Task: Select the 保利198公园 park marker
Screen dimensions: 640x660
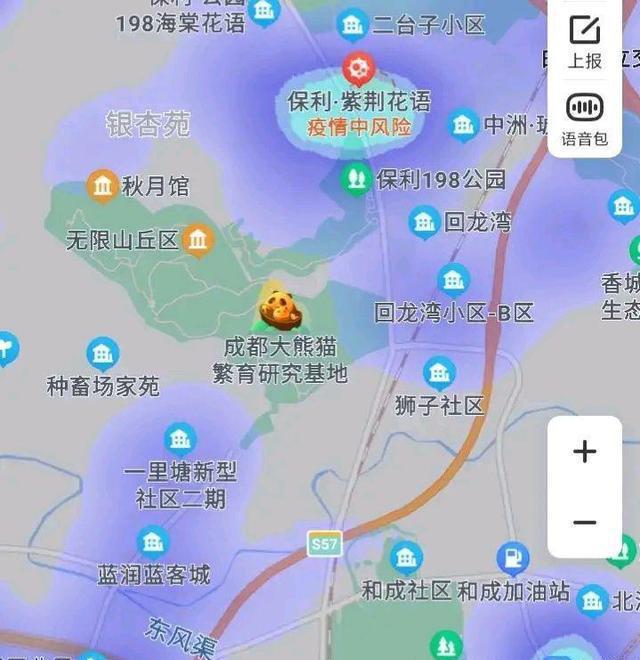Action: click(354, 179)
